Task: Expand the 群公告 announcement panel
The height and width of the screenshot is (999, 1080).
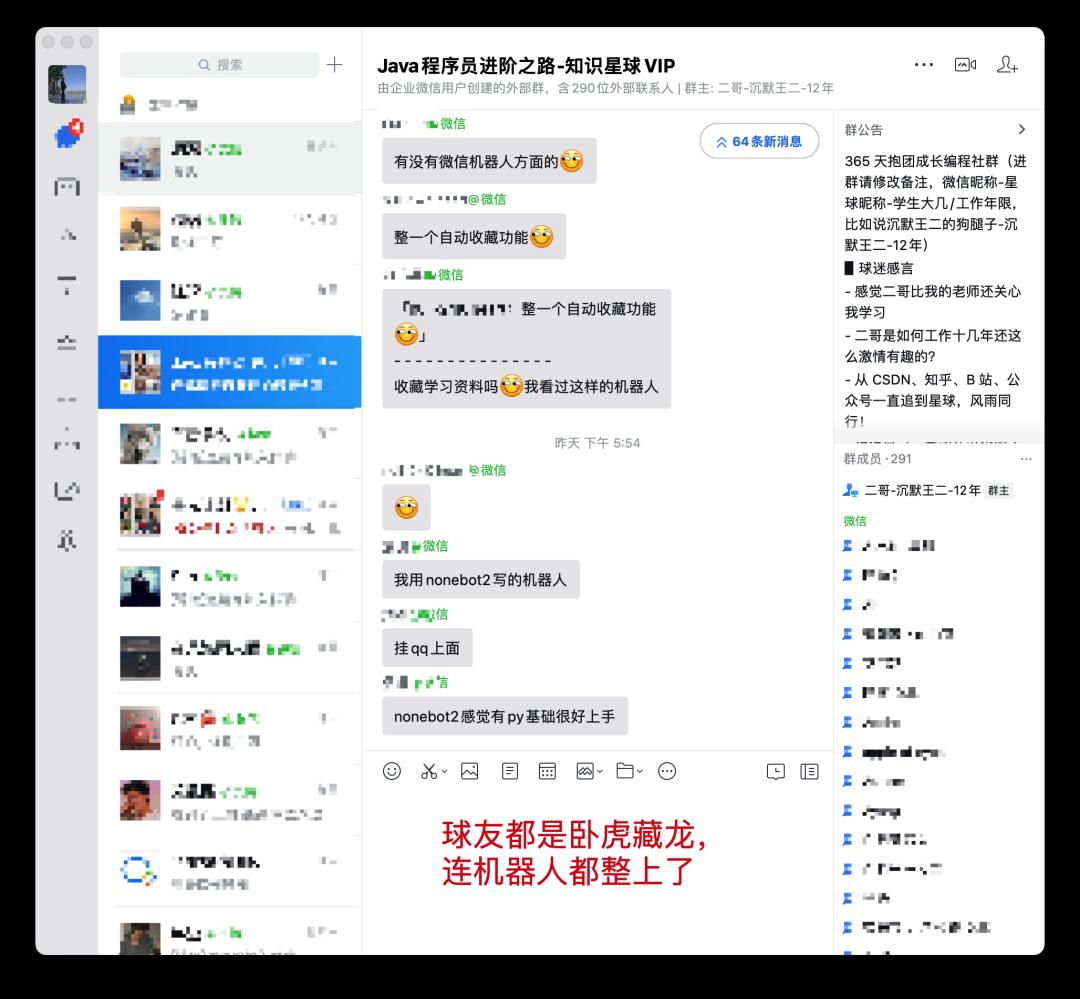Action: pyautogui.click(x=1021, y=130)
